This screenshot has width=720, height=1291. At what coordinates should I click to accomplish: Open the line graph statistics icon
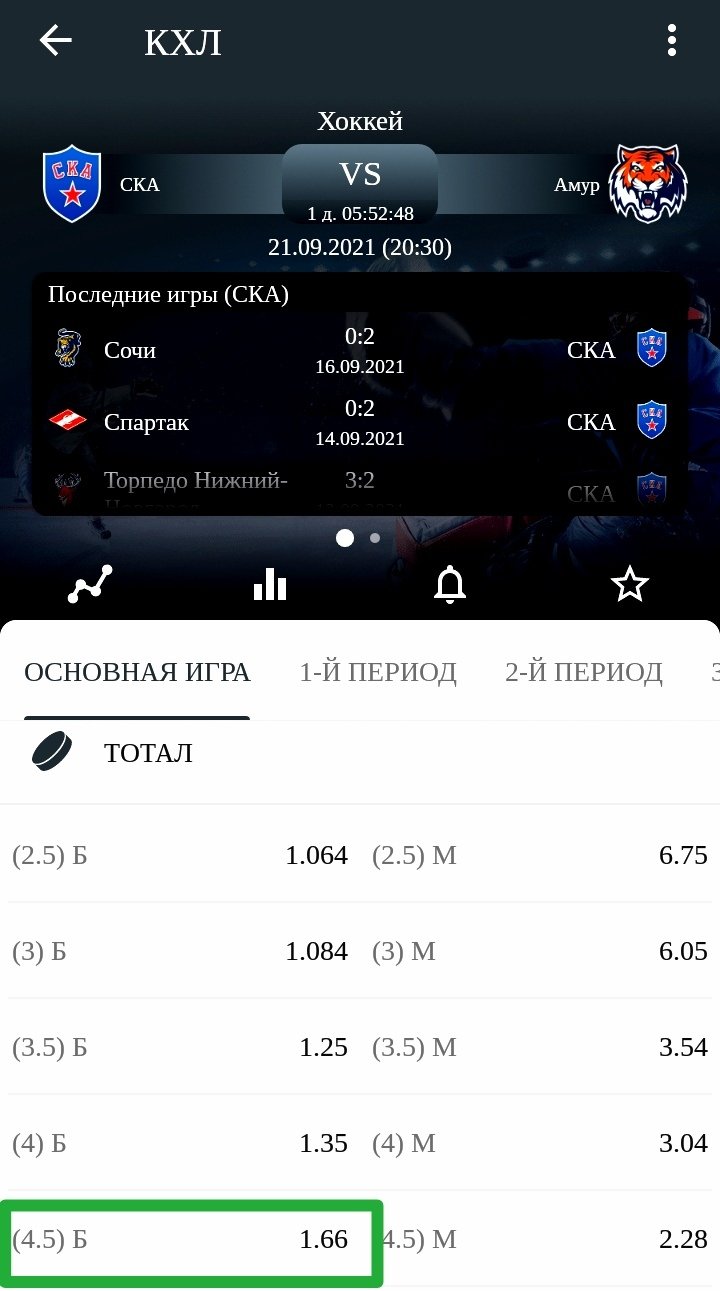coord(90,584)
